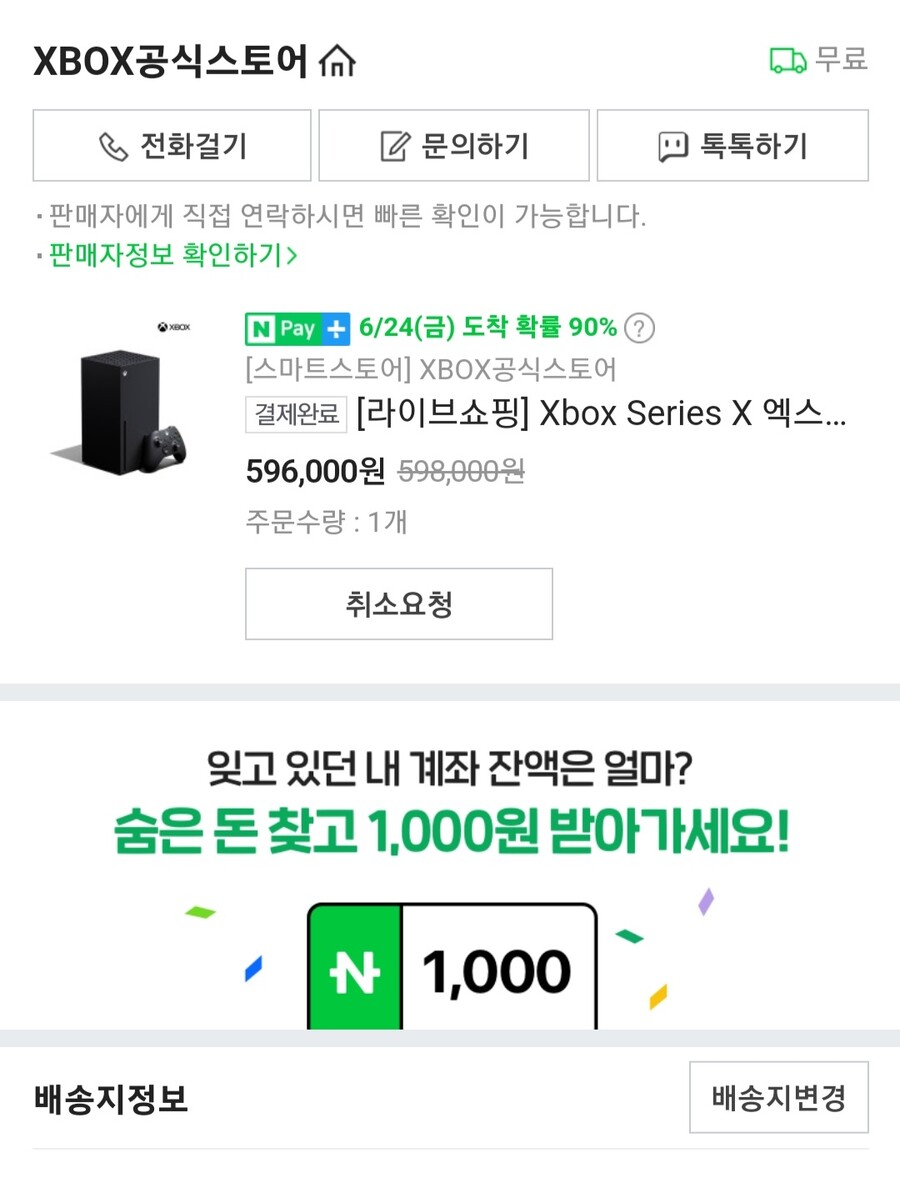The width and height of the screenshot is (900, 1183).
Task: Click the N Pay payment badge
Action: coord(284,329)
